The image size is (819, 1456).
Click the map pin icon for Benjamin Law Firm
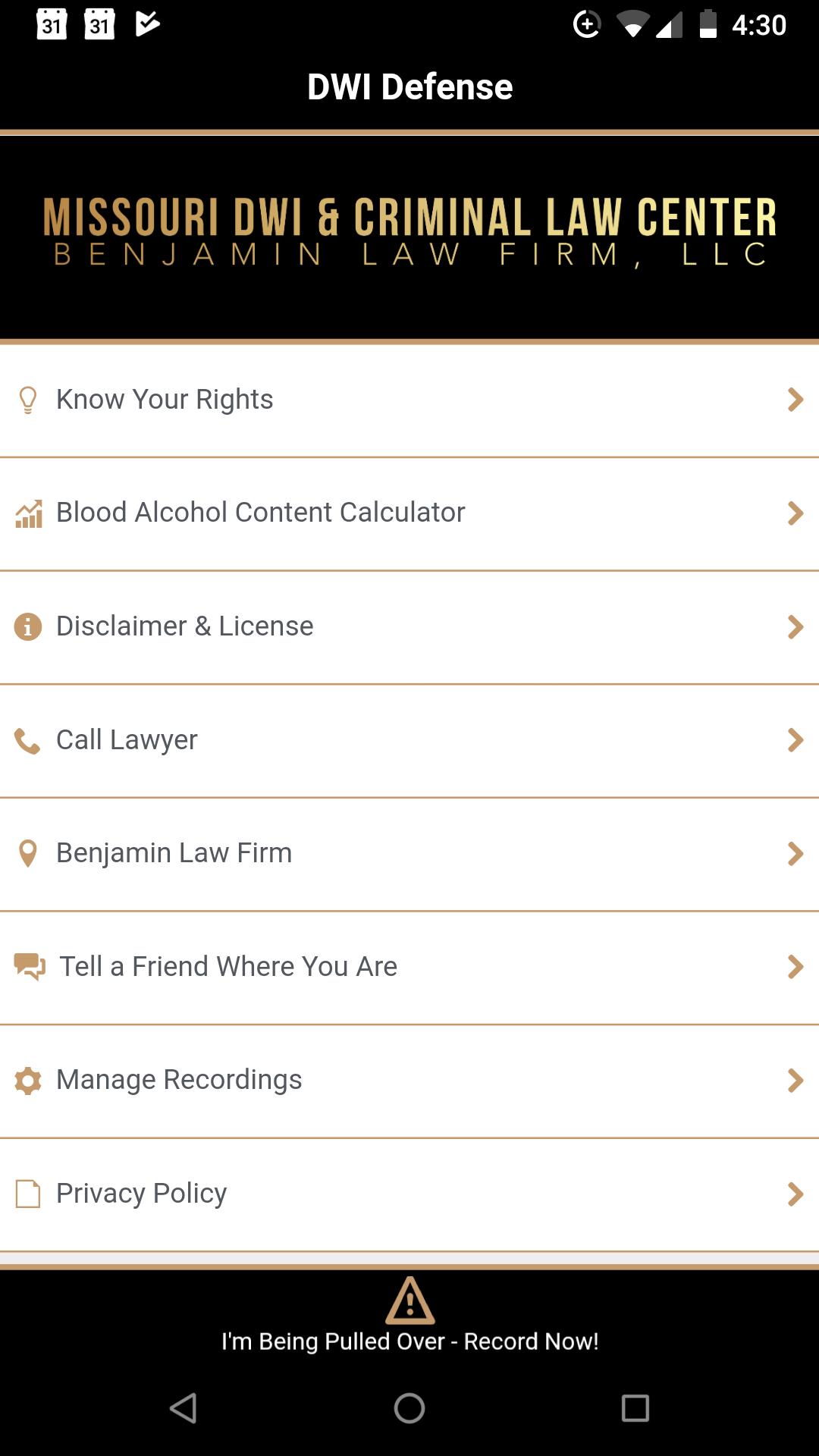click(x=28, y=852)
